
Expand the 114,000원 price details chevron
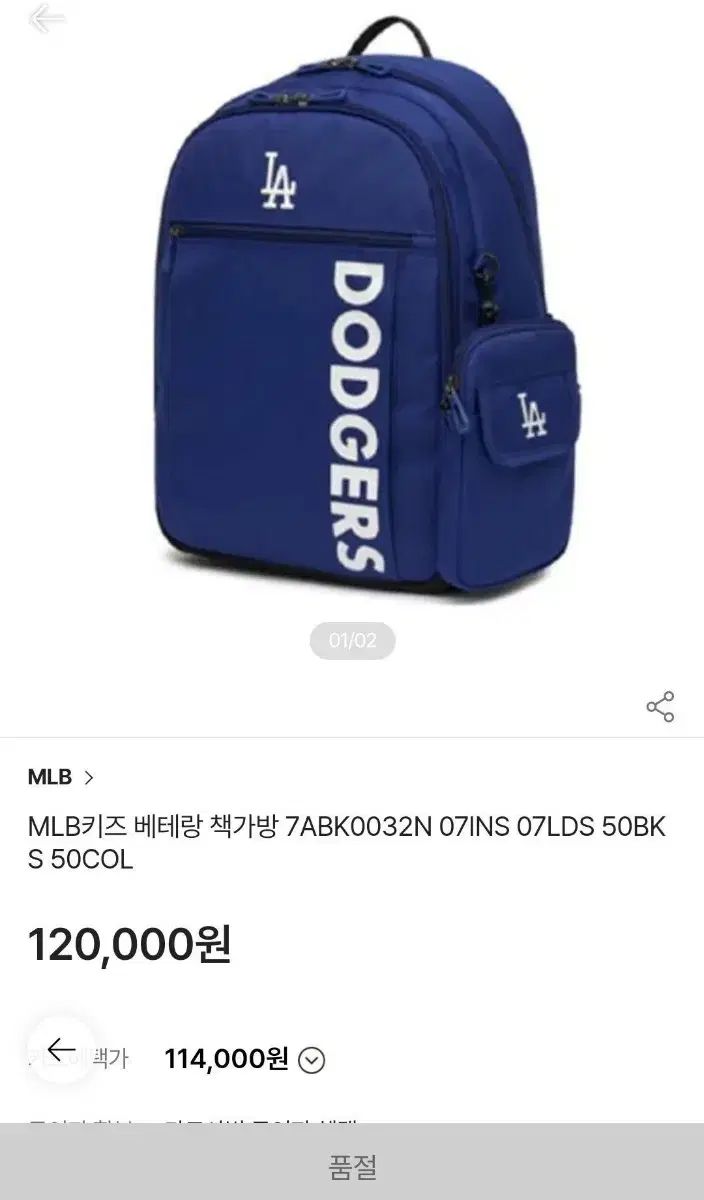(x=312, y=1060)
